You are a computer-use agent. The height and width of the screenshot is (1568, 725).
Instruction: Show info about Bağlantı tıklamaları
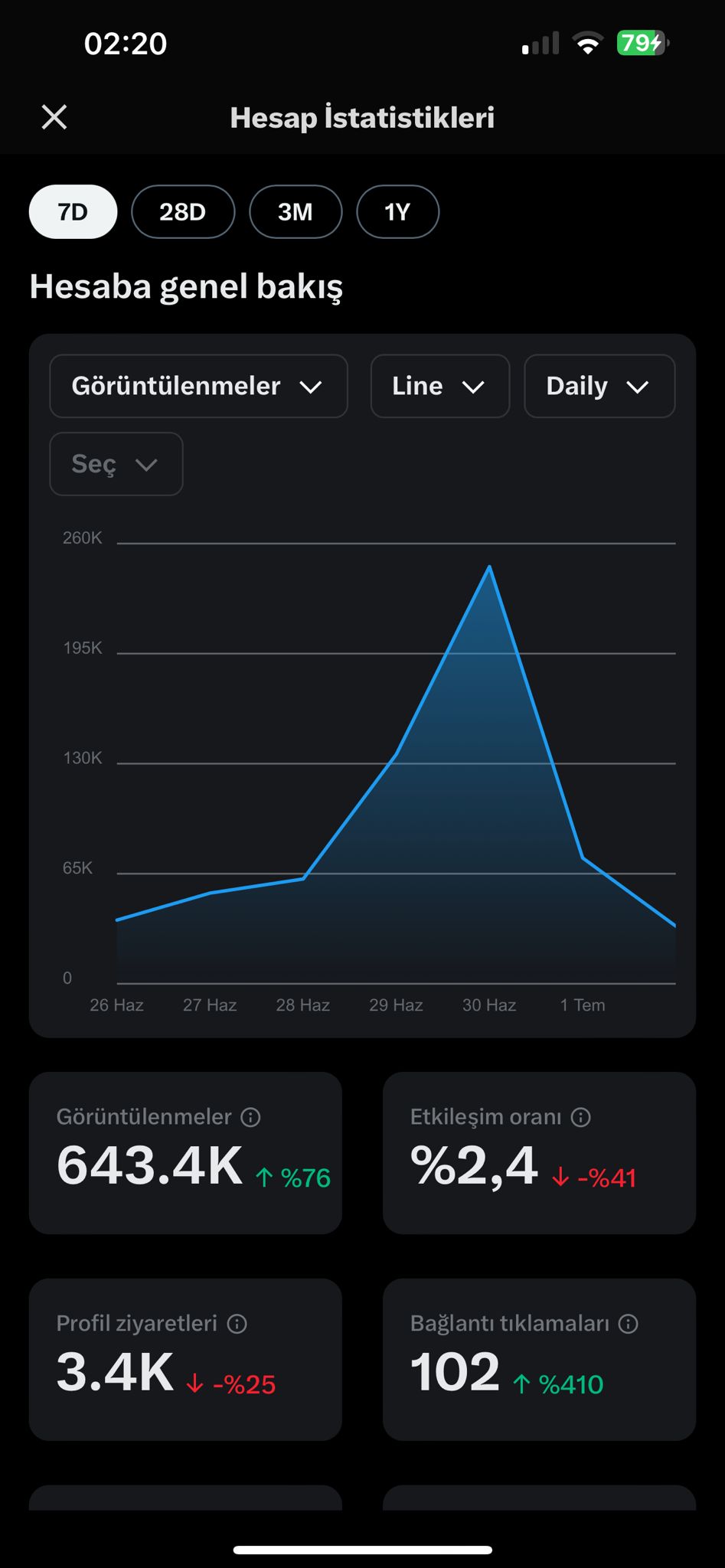tap(629, 1324)
